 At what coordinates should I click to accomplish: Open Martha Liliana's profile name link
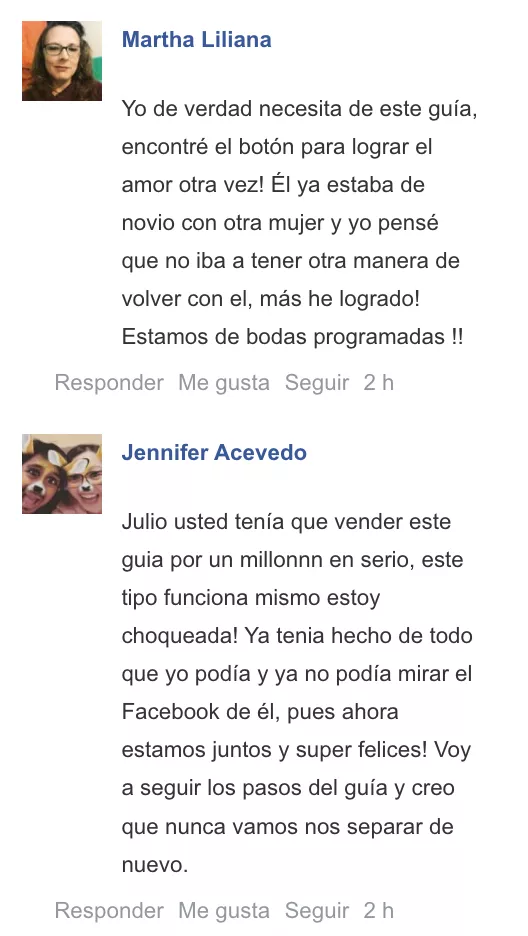coord(196,39)
